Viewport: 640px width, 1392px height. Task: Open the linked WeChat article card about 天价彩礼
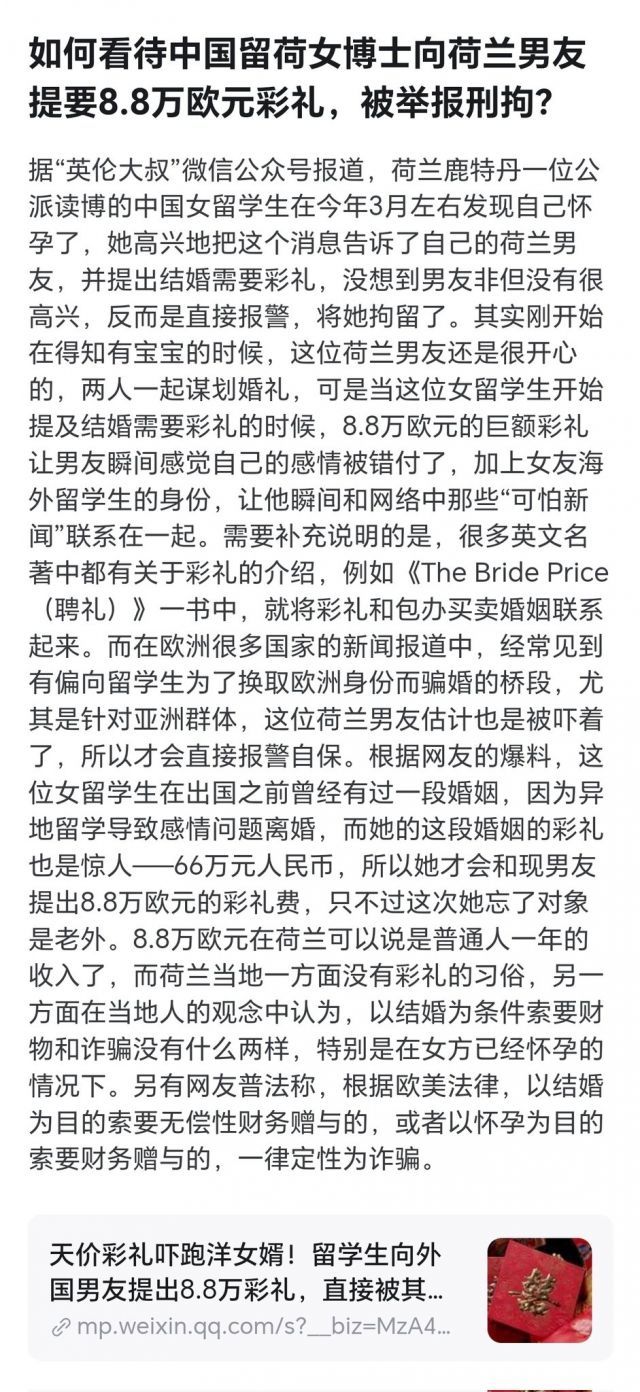click(320, 1288)
